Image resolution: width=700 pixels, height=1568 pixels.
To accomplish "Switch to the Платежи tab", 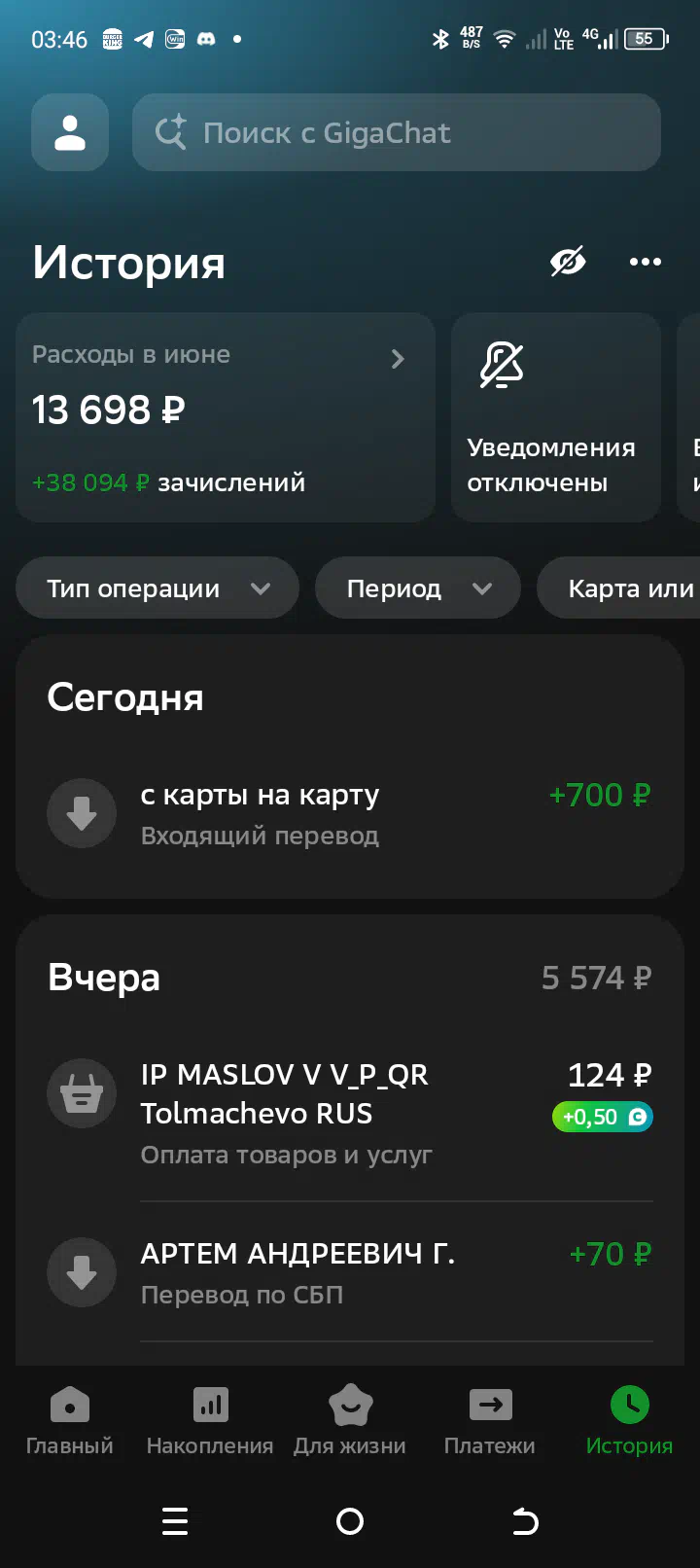I will pyautogui.click(x=490, y=1420).
